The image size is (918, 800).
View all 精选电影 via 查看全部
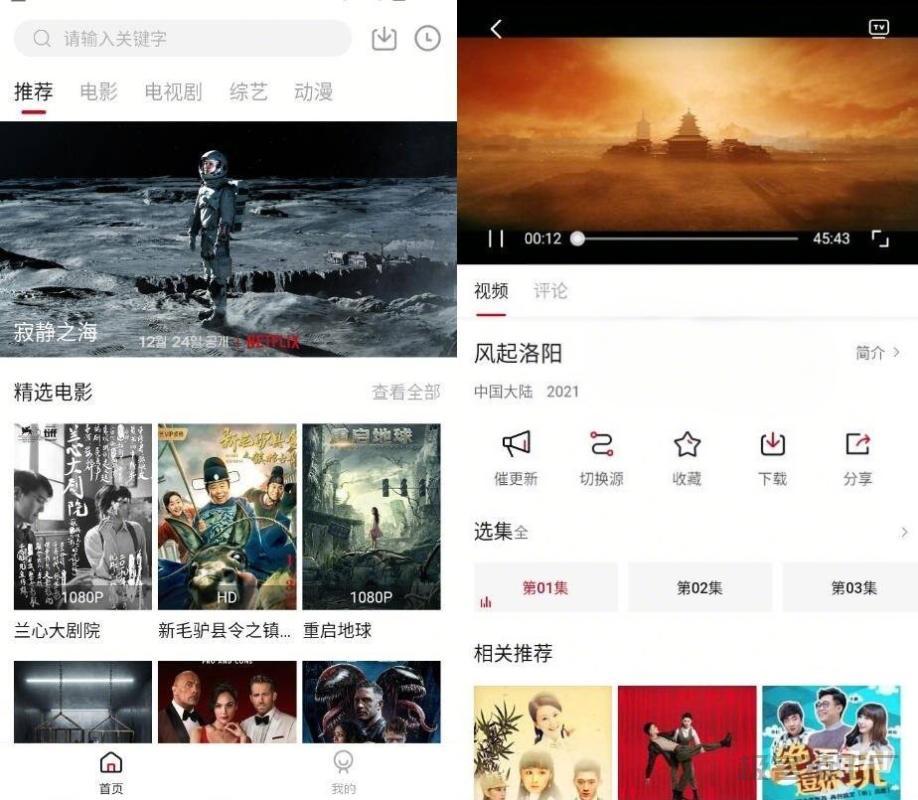pyautogui.click(x=405, y=392)
